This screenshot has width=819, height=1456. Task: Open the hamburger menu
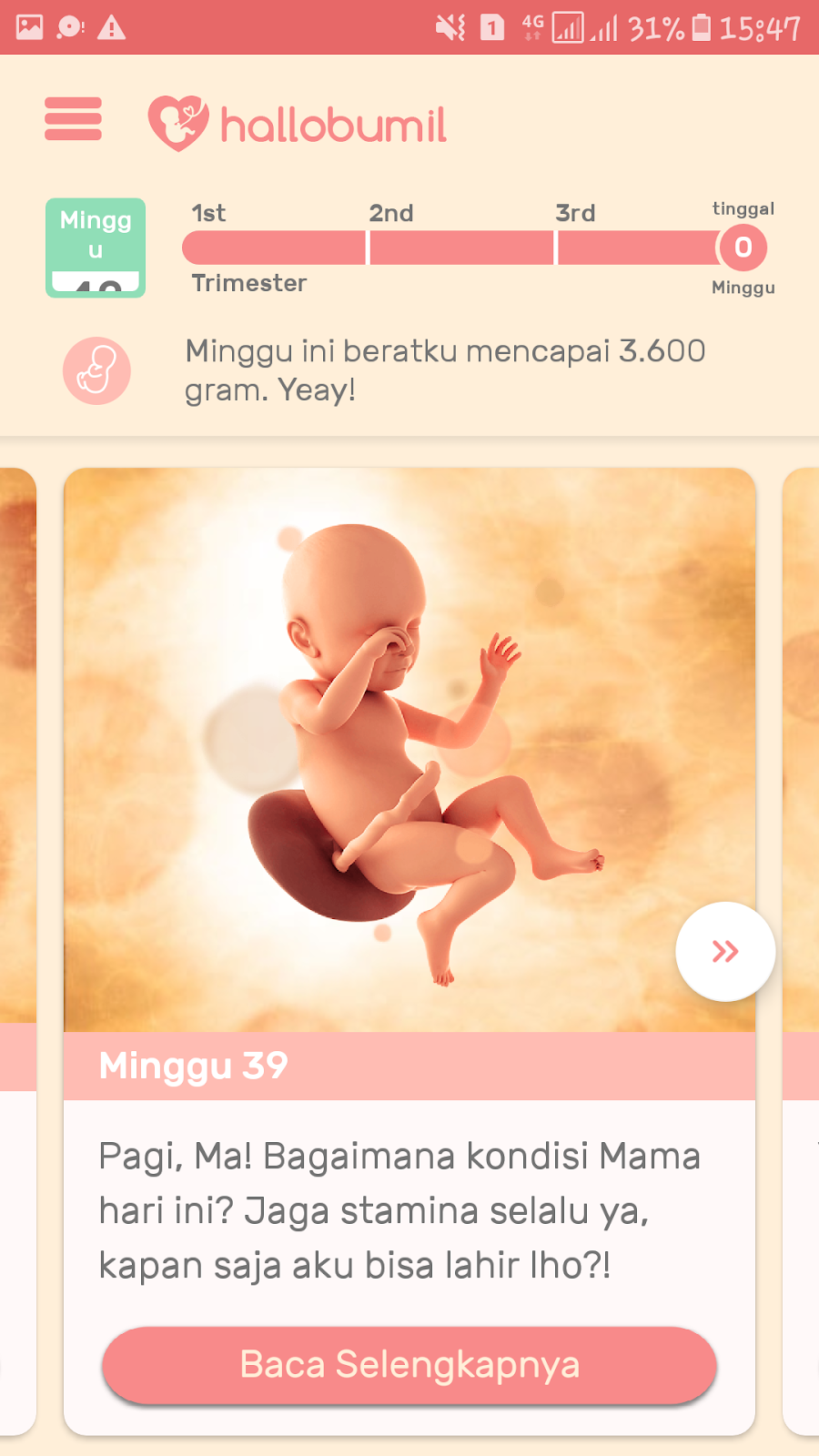pos(73,119)
